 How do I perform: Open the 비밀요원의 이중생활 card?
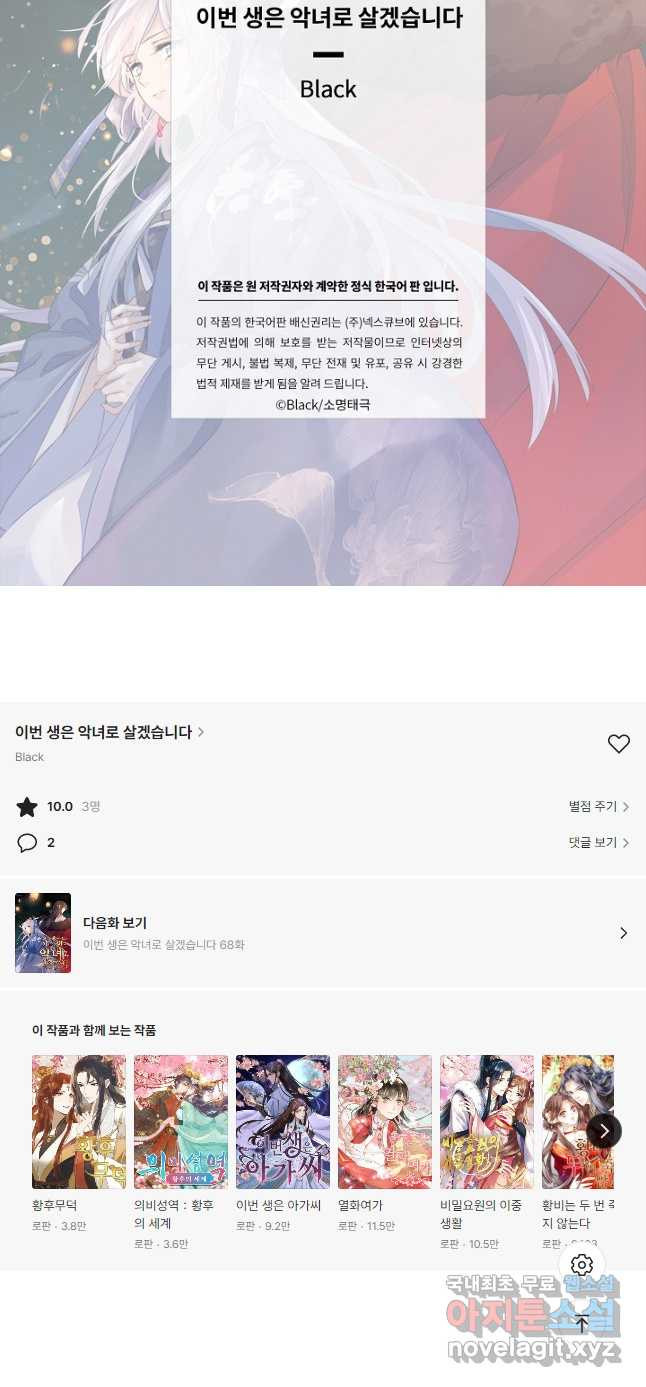tap(487, 1122)
